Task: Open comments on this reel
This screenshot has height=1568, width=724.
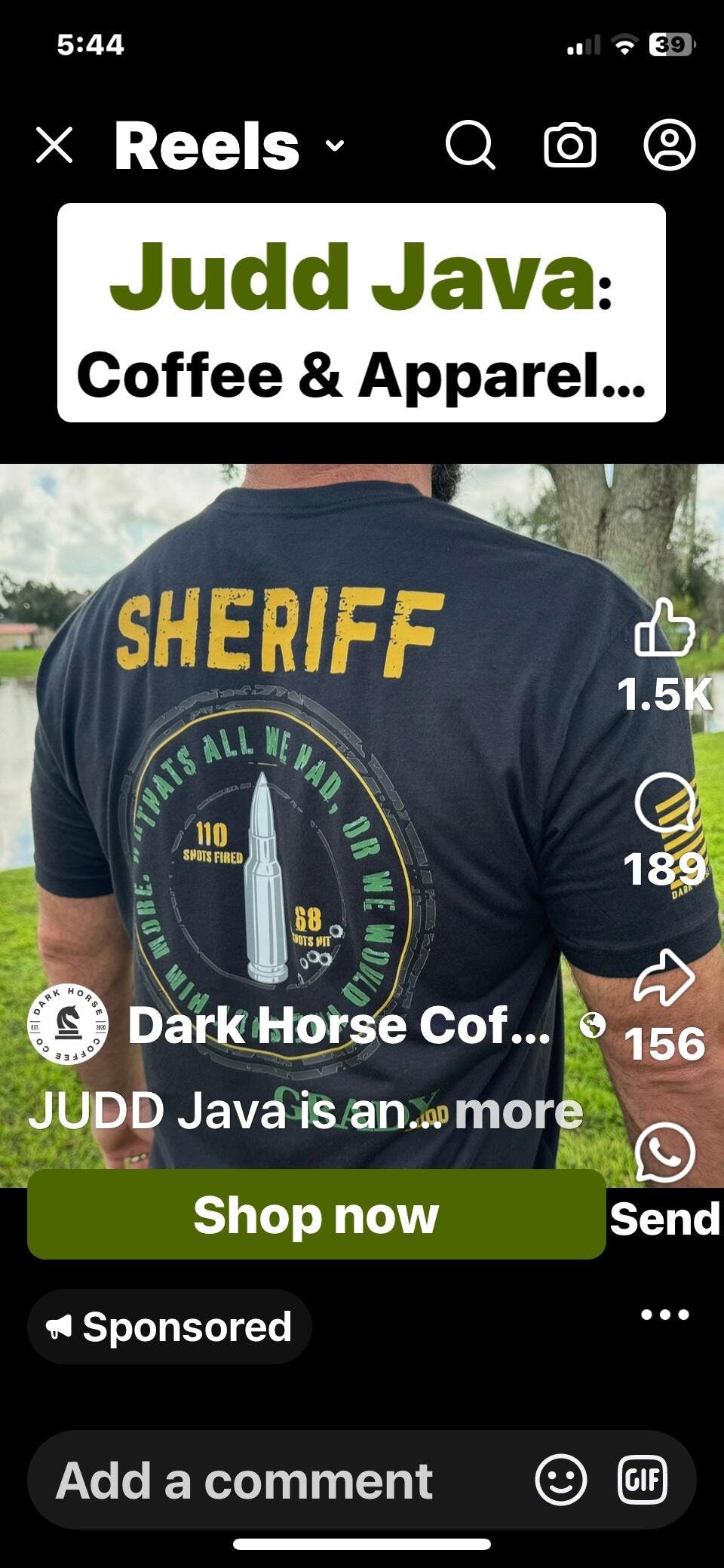Action: pyautogui.click(x=664, y=803)
